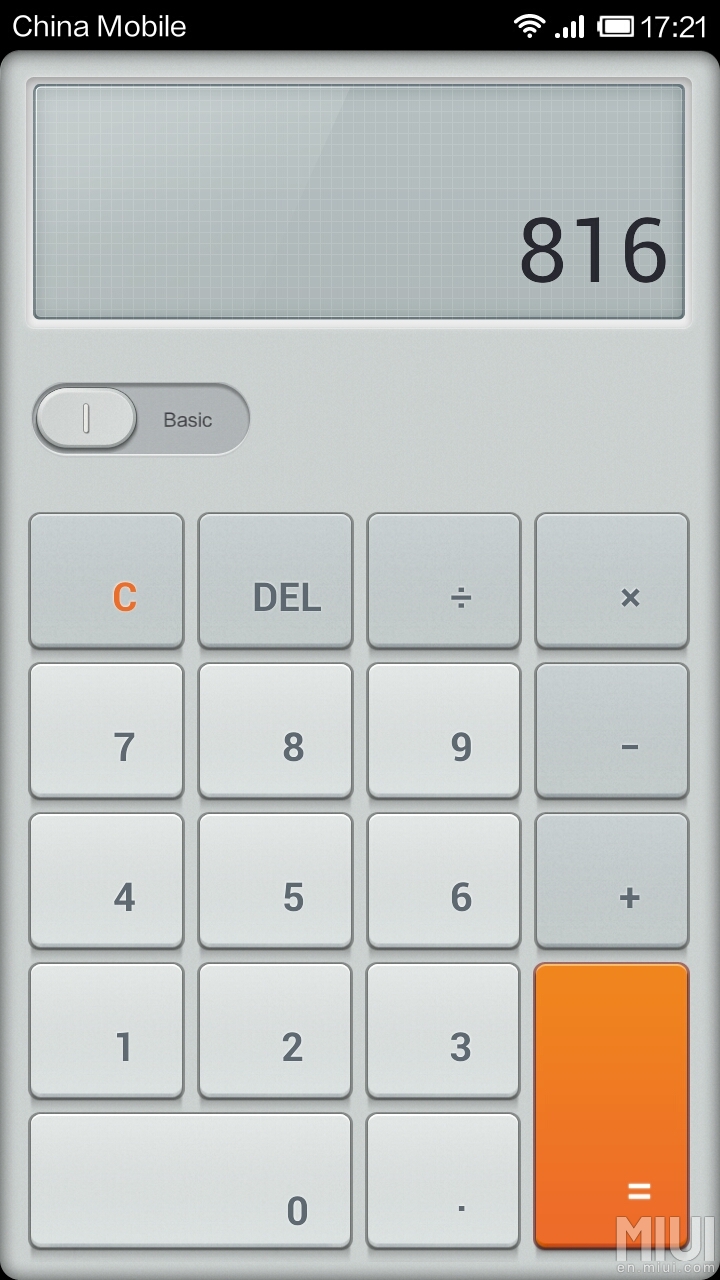Image resolution: width=720 pixels, height=1280 pixels.
Task: Tap the number 5 key
Action: click(x=275, y=881)
